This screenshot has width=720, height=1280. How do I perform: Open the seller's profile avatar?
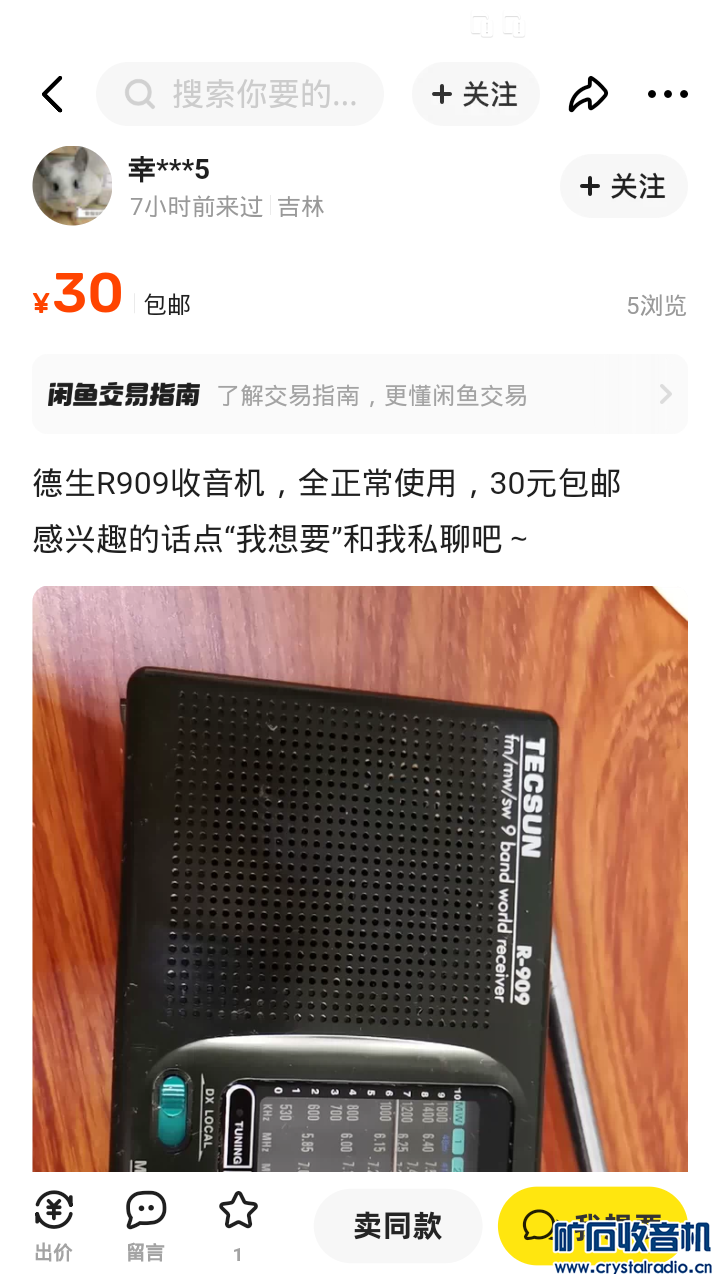click(72, 186)
